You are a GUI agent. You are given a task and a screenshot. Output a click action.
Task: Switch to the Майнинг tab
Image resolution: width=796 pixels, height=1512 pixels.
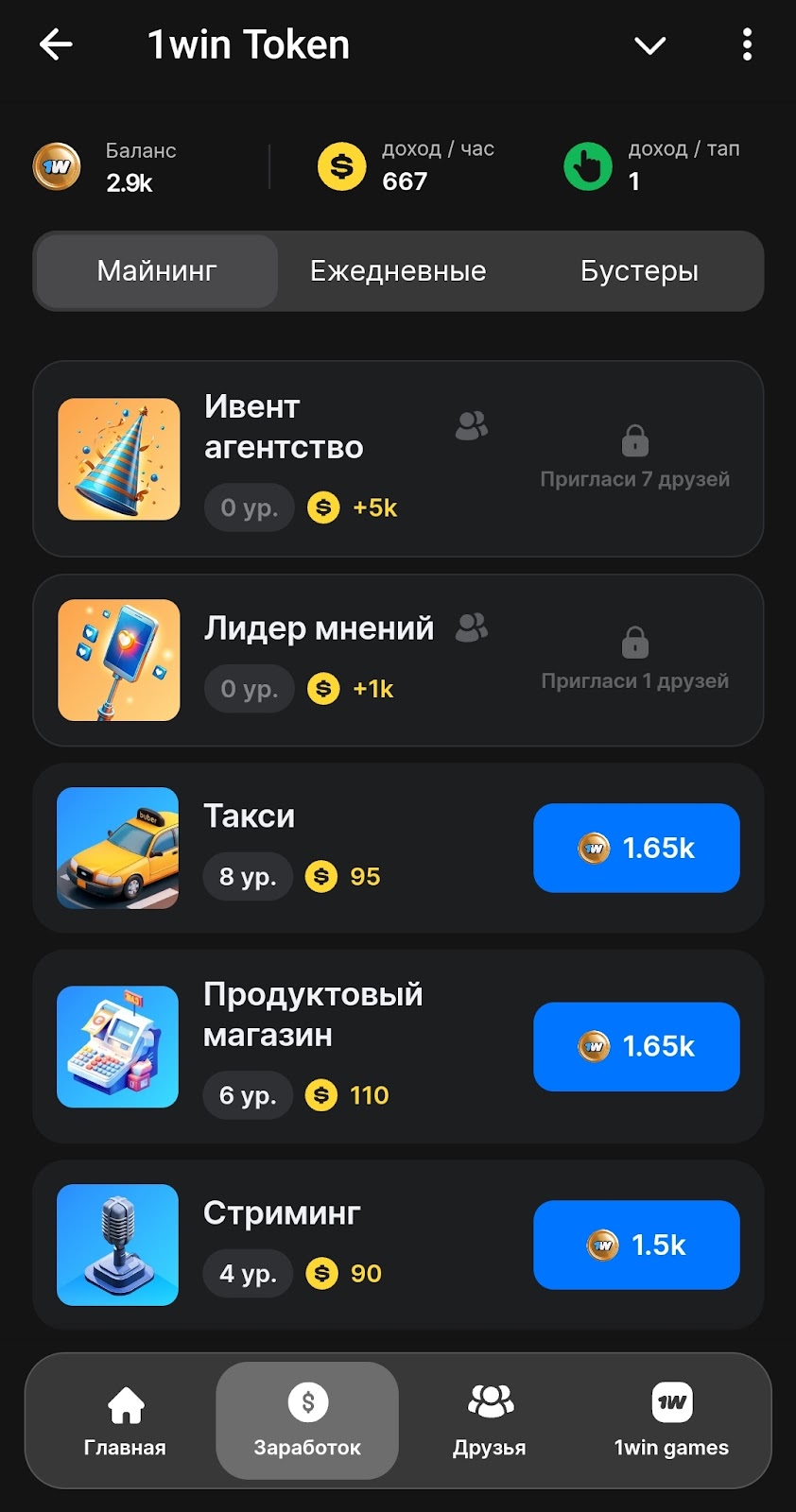point(157,271)
